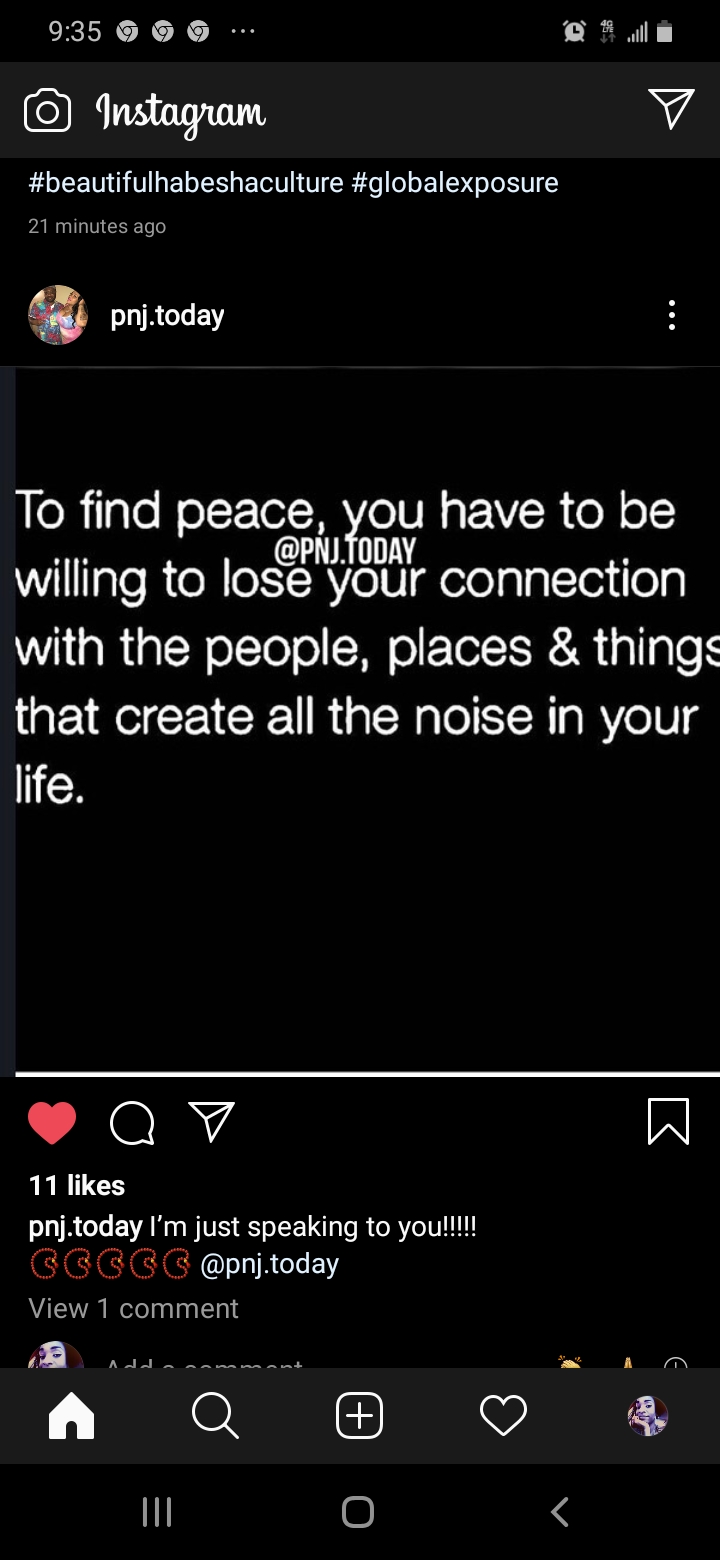Open the @pnj.today mention in caption
The height and width of the screenshot is (1560, 720).
[x=270, y=1264]
